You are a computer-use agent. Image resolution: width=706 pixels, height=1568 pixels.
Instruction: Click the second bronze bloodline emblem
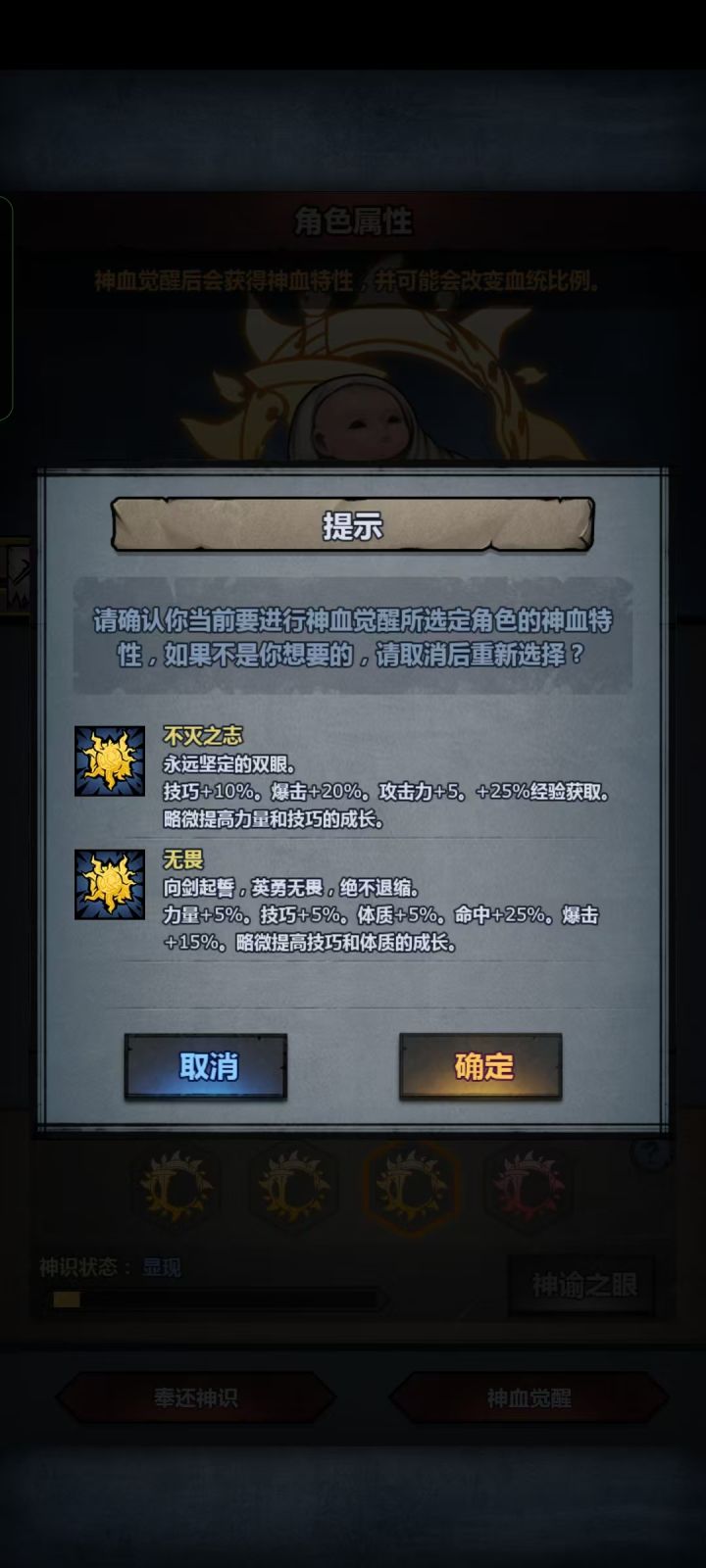(x=294, y=1188)
